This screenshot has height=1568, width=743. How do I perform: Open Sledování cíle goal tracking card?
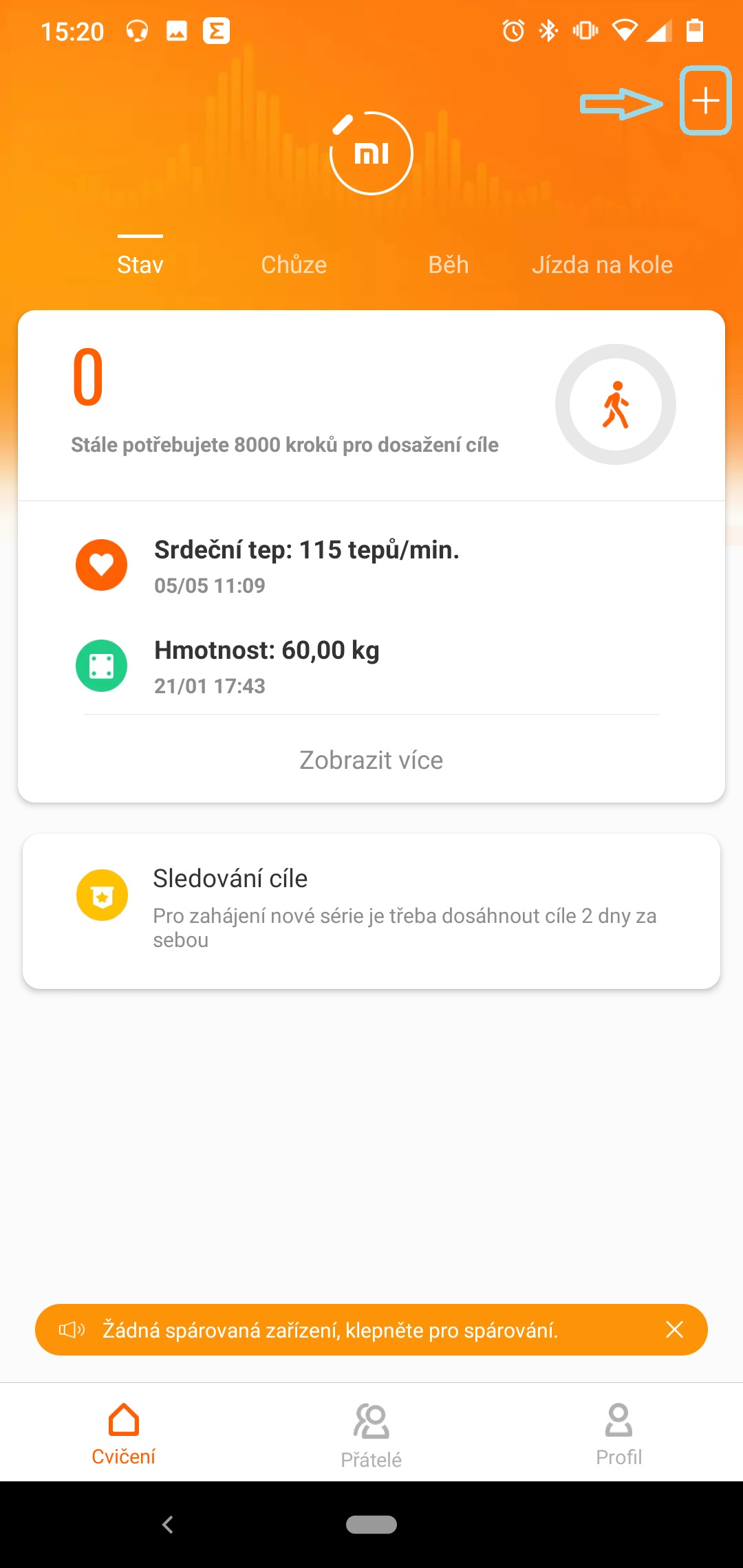tap(371, 908)
